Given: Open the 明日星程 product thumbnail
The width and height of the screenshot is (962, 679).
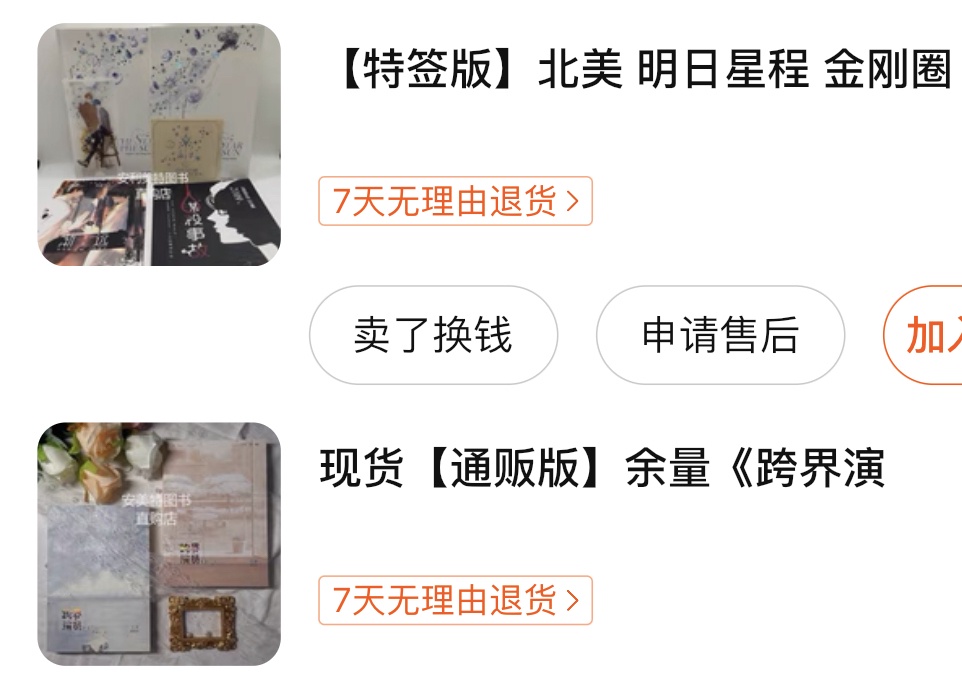Looking at the screenshot, I should tap(159, 145).
